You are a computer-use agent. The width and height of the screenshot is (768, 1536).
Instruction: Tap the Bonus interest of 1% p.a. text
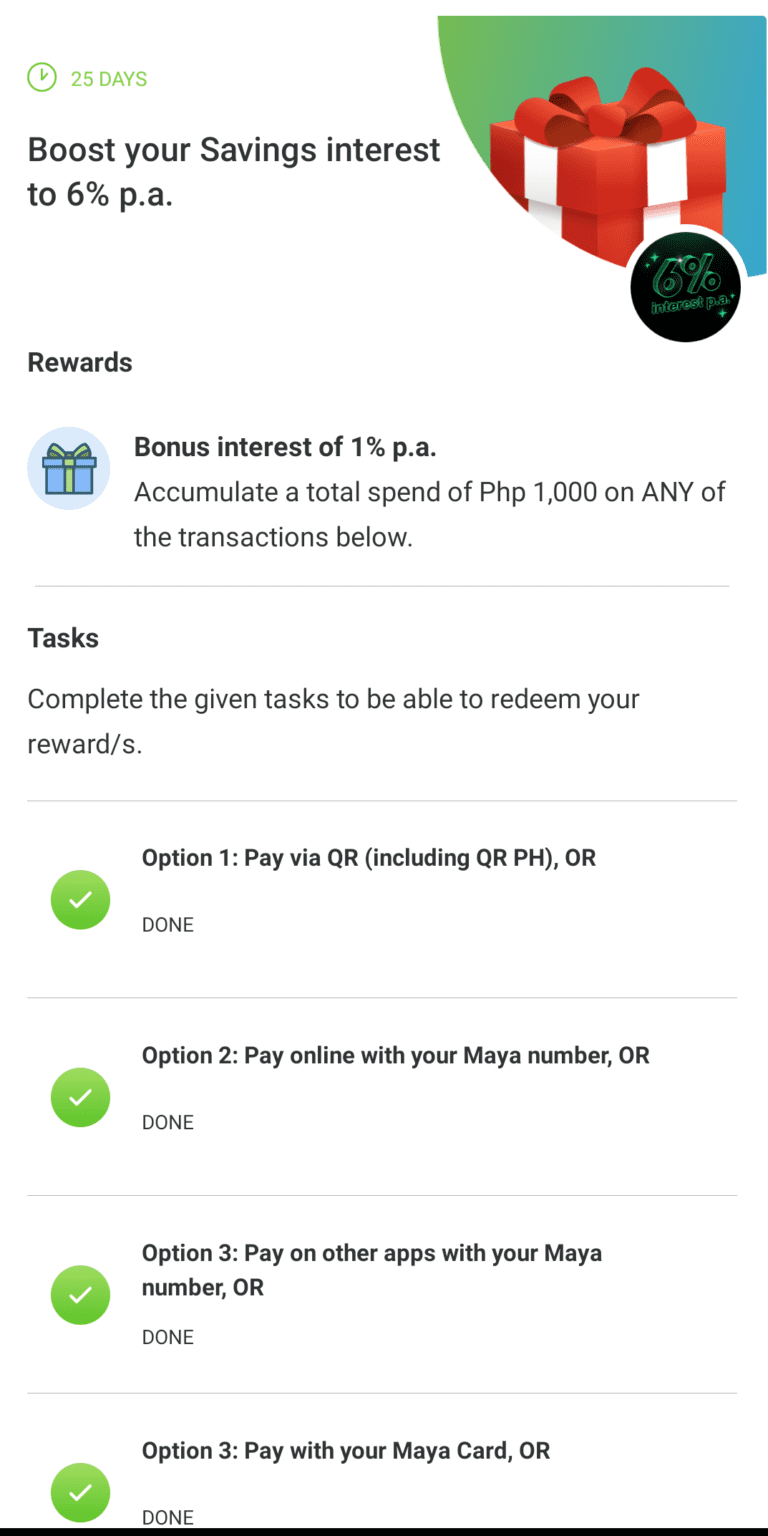coord(285,447)
